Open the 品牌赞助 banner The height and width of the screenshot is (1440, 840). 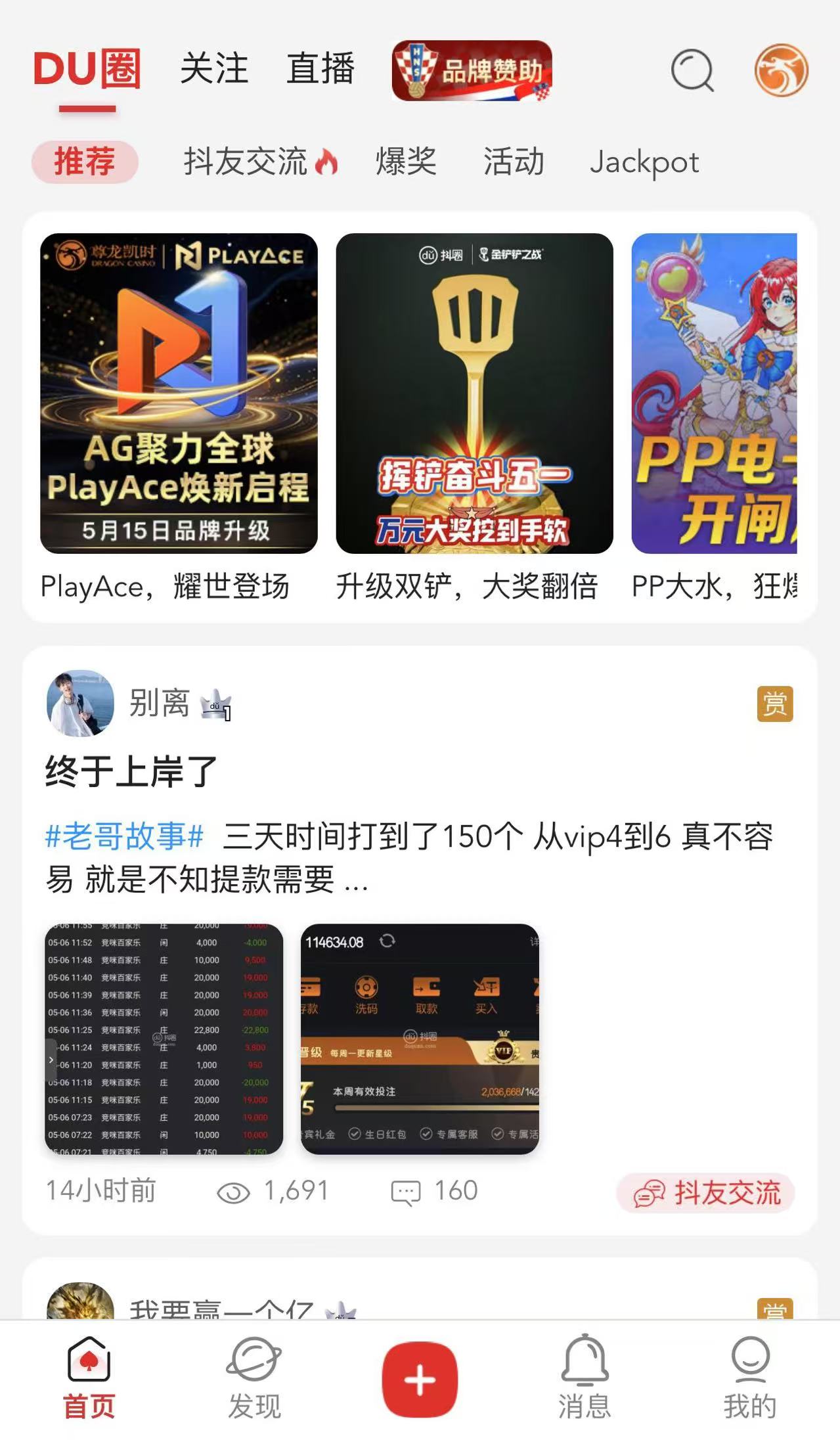472,70
